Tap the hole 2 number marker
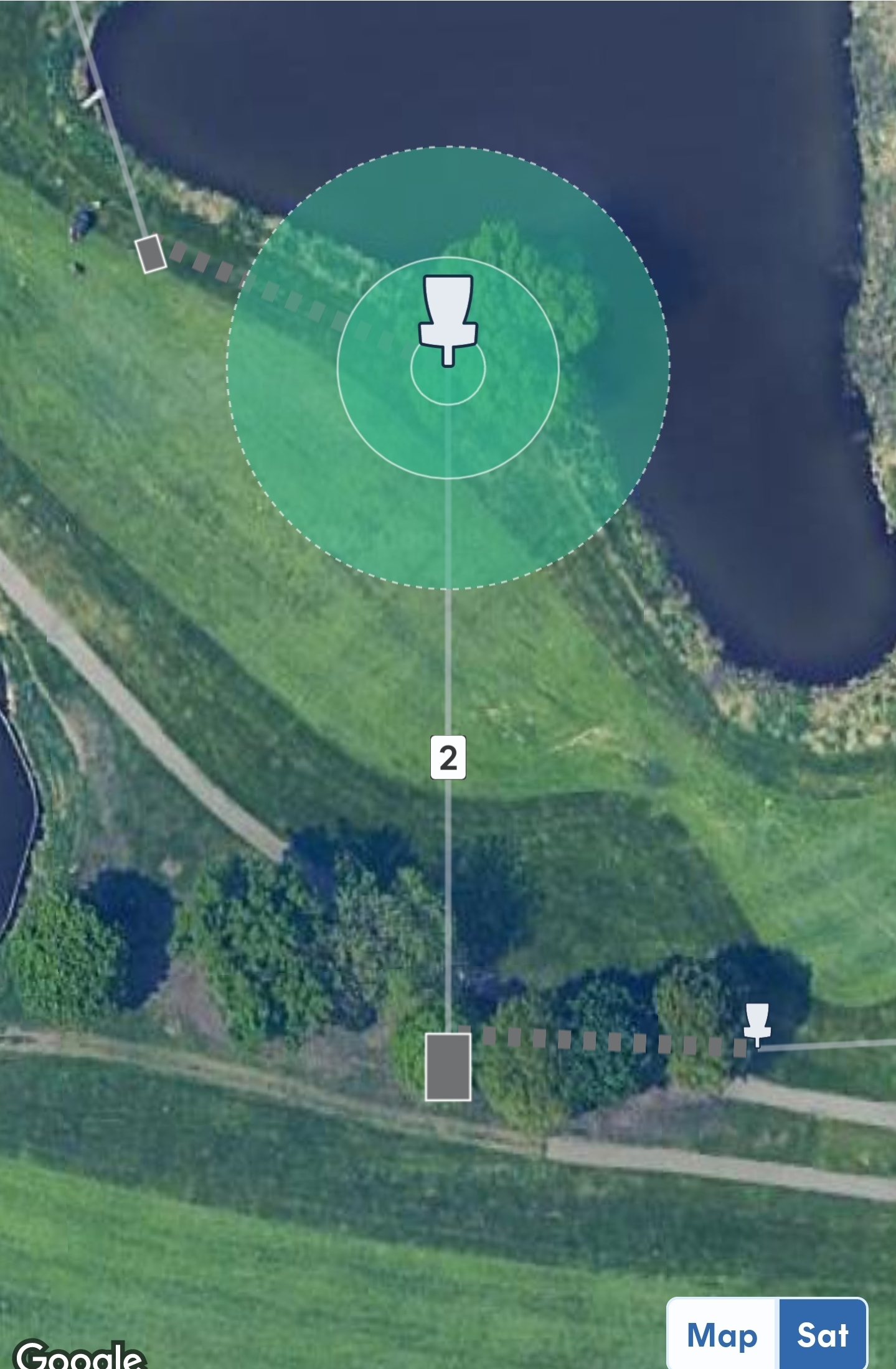 [448, 757]
